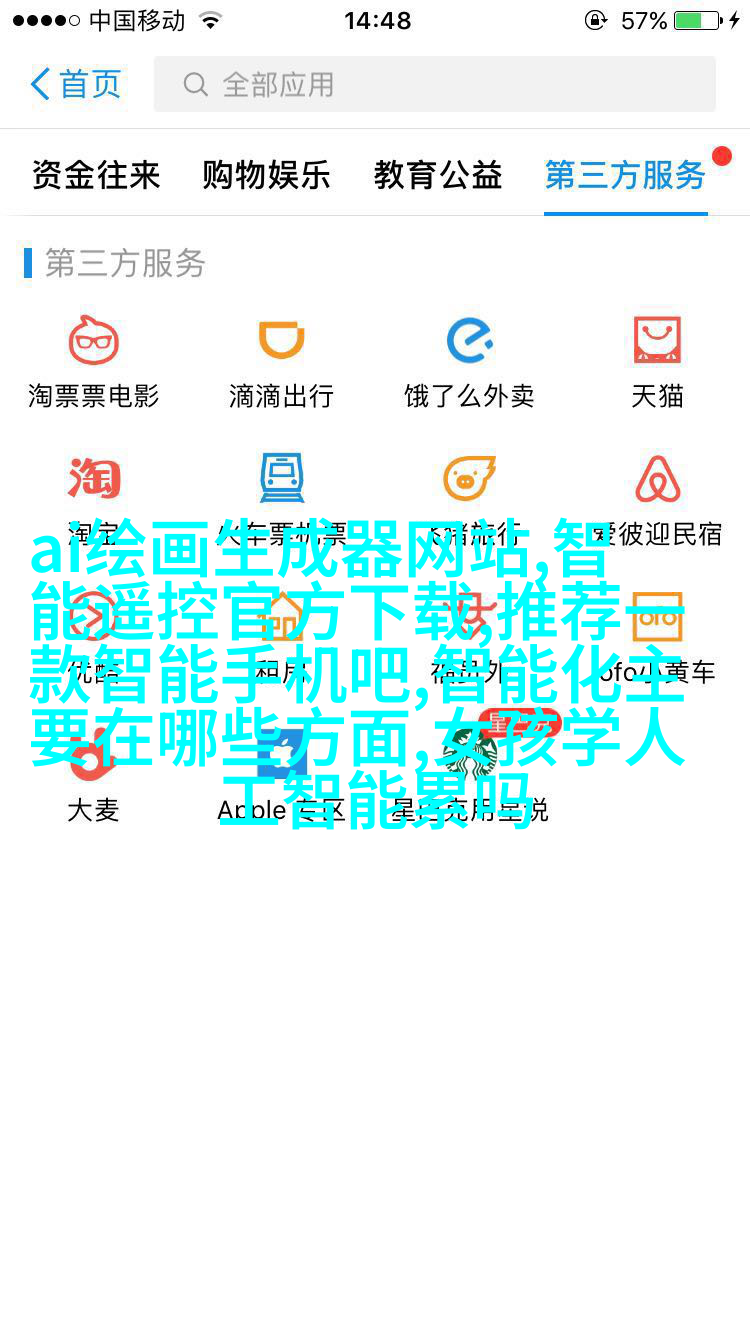Open 淘票票电影 service
The width and height of the screenshot is (750, 1334).
point(94,360)
